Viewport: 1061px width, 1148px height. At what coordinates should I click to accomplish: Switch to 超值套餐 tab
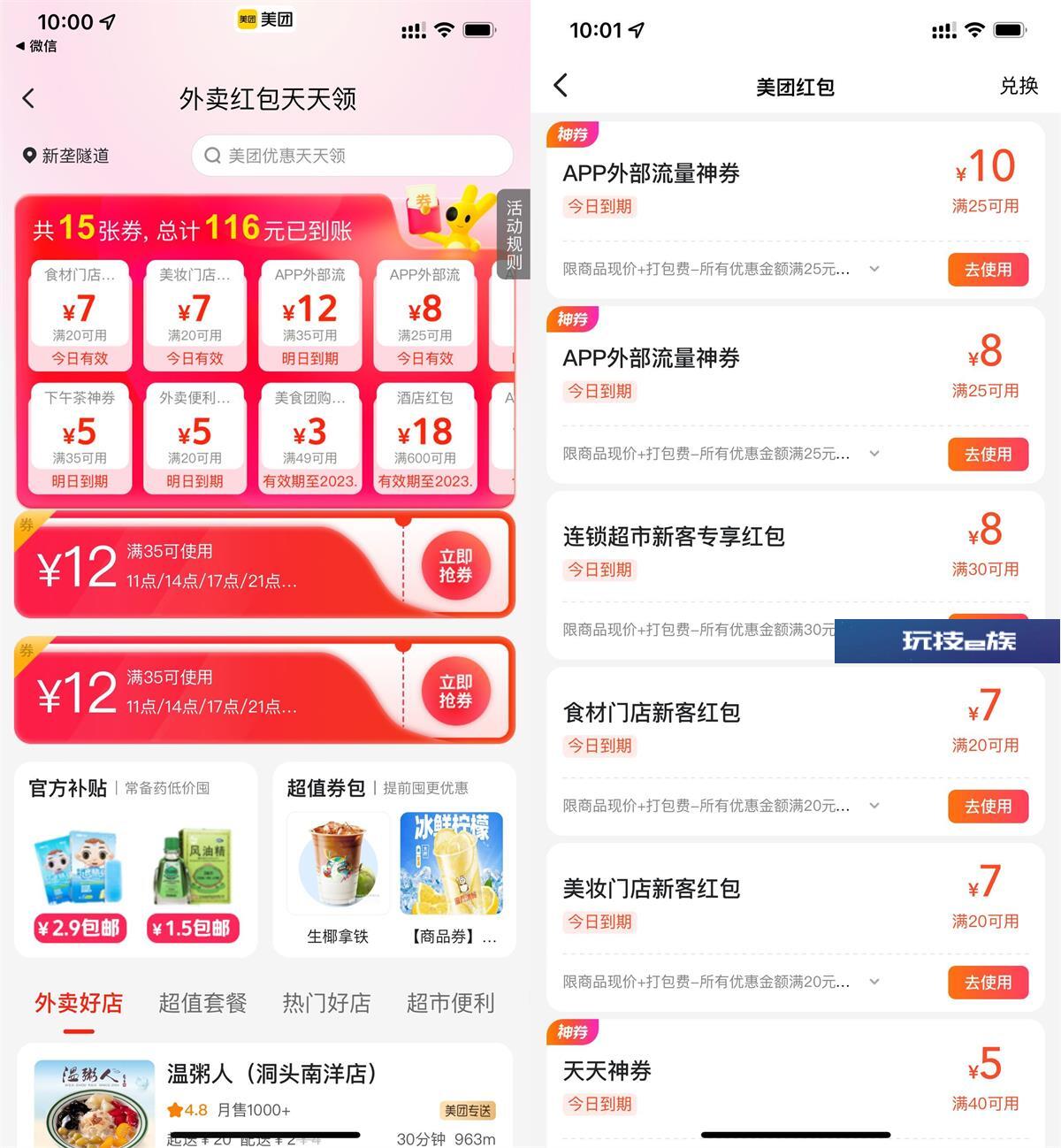click(x=202, y=1003)
